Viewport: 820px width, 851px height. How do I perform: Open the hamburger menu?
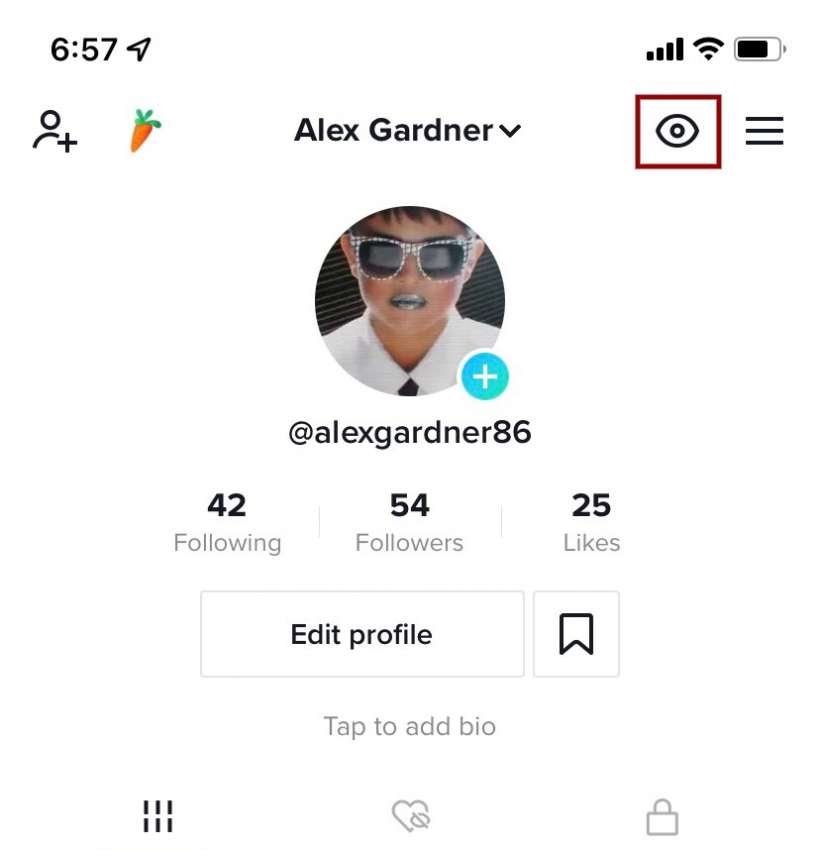(764, 131)
